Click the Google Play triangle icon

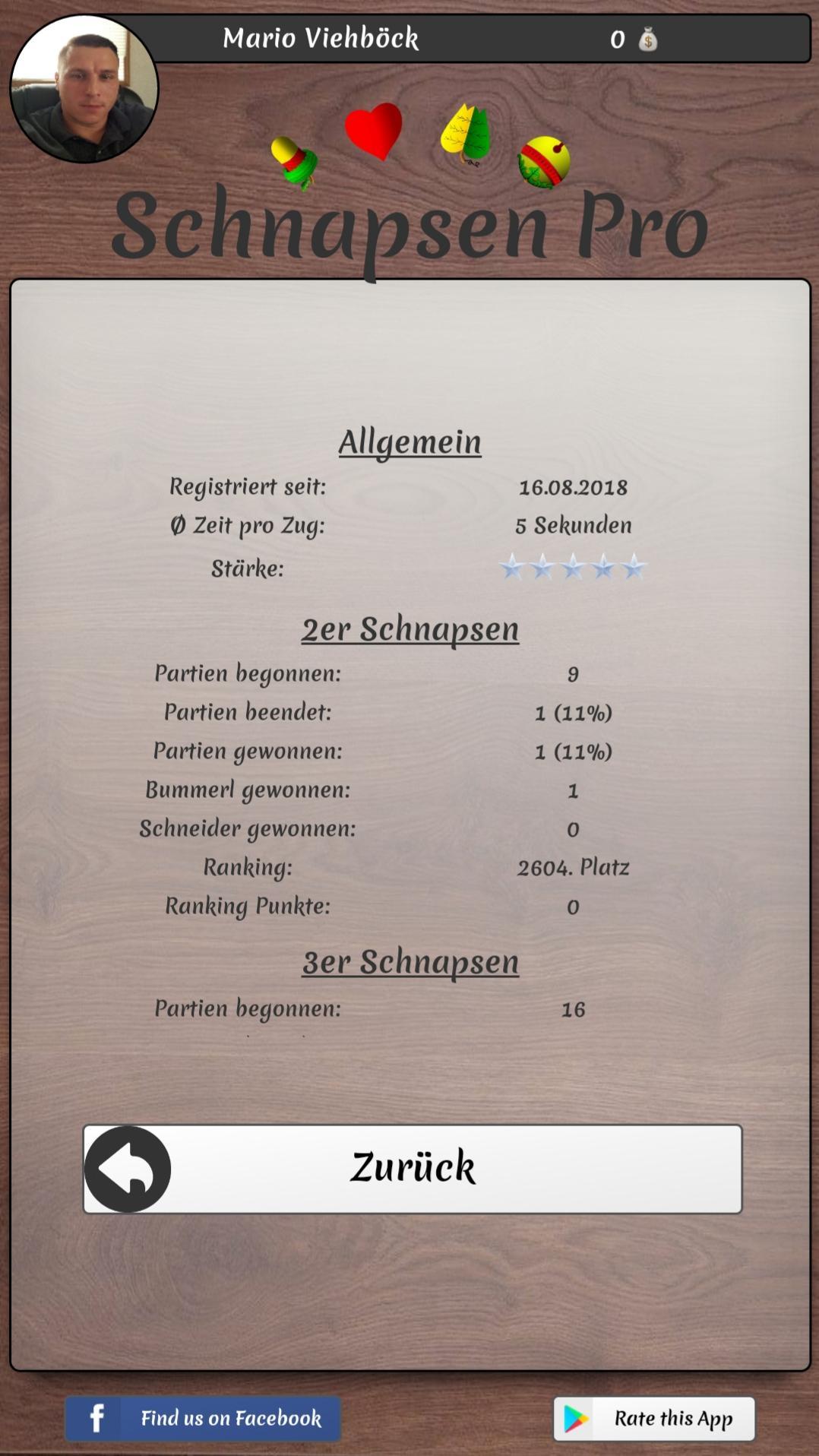(575, 1418)
